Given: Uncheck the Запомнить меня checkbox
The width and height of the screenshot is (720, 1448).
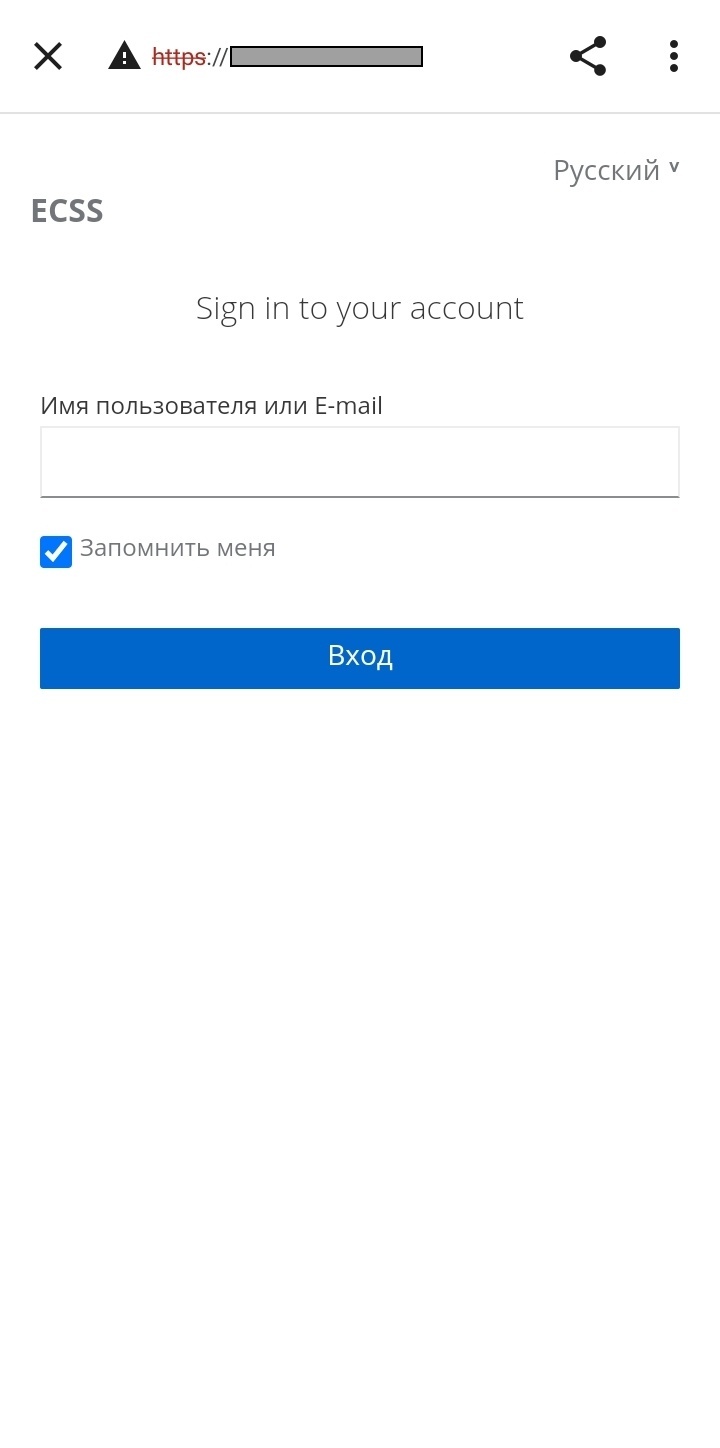Looking at the screenshot, I should click(56, 551).
